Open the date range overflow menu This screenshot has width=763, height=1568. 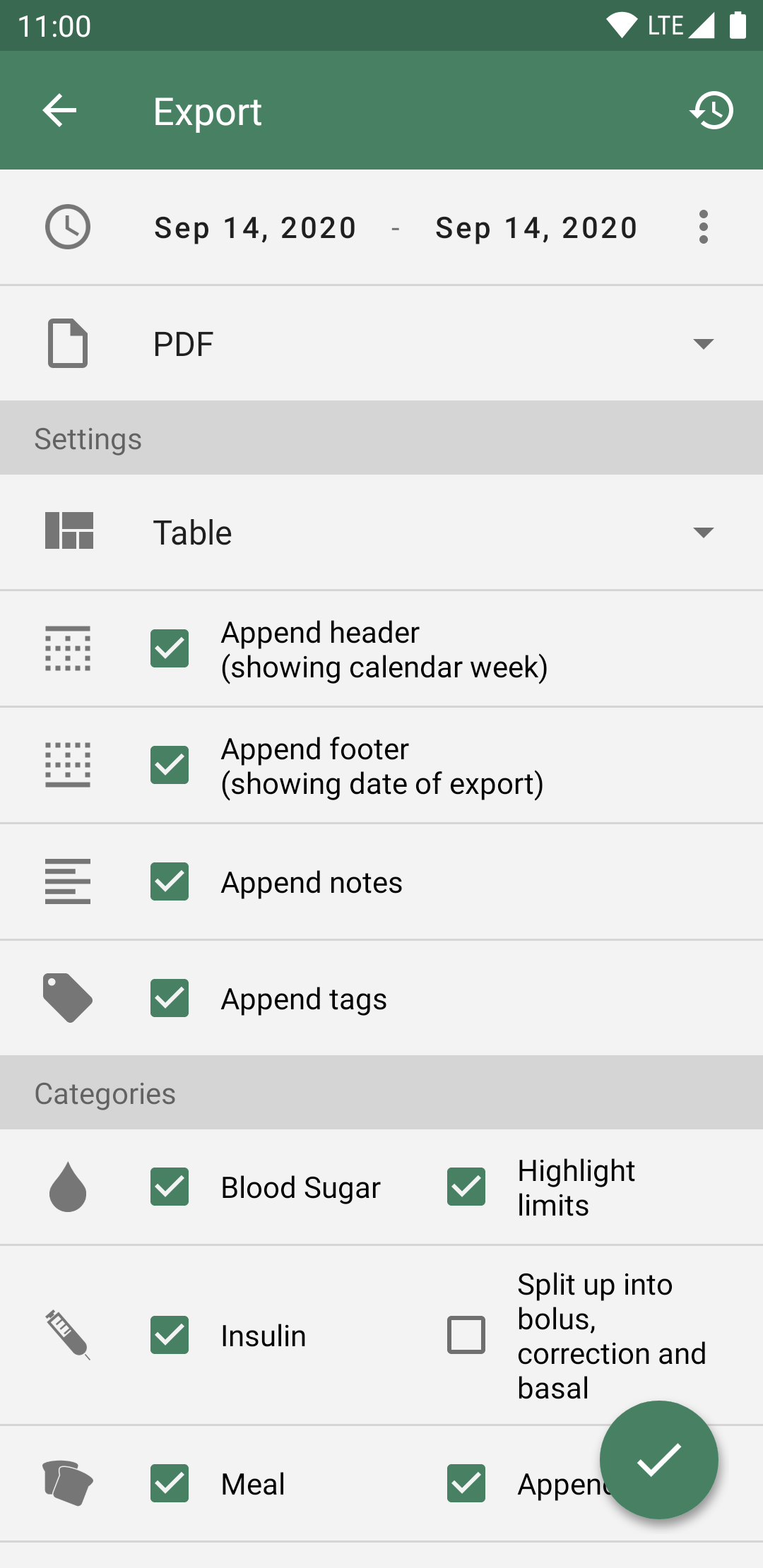click(x=703, y=227)
